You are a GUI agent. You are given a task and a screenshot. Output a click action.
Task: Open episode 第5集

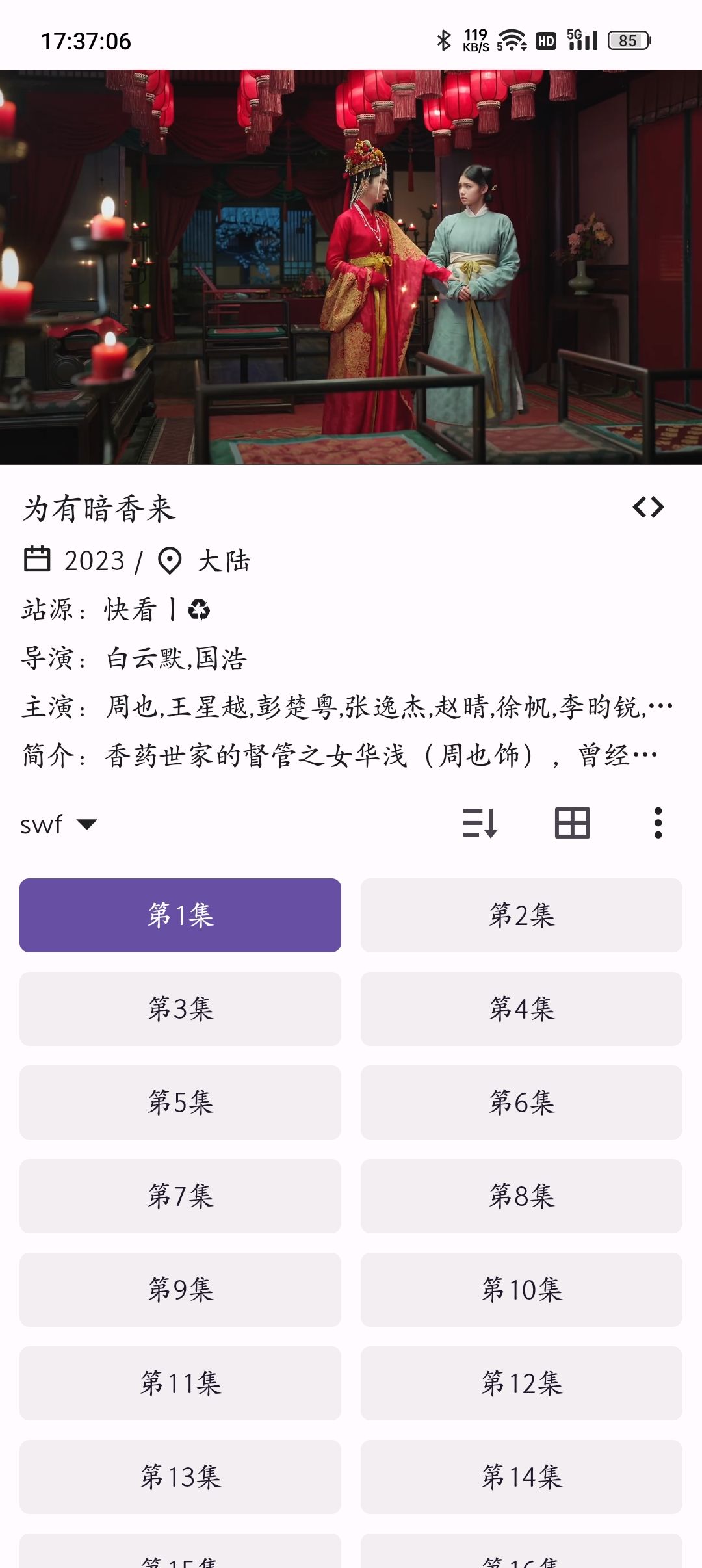[180, 1103]
